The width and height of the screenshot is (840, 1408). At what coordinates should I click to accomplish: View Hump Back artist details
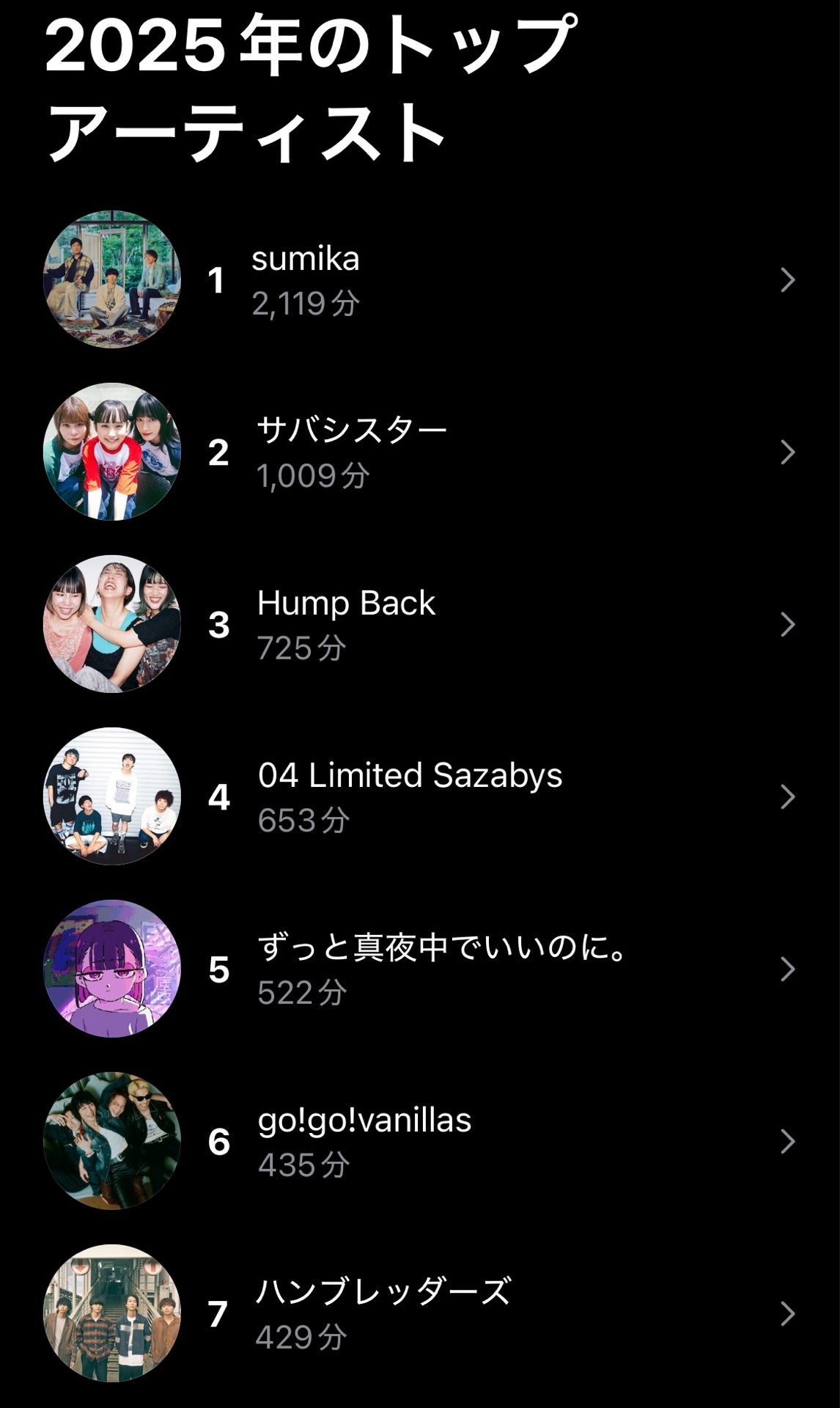point(419,624)
